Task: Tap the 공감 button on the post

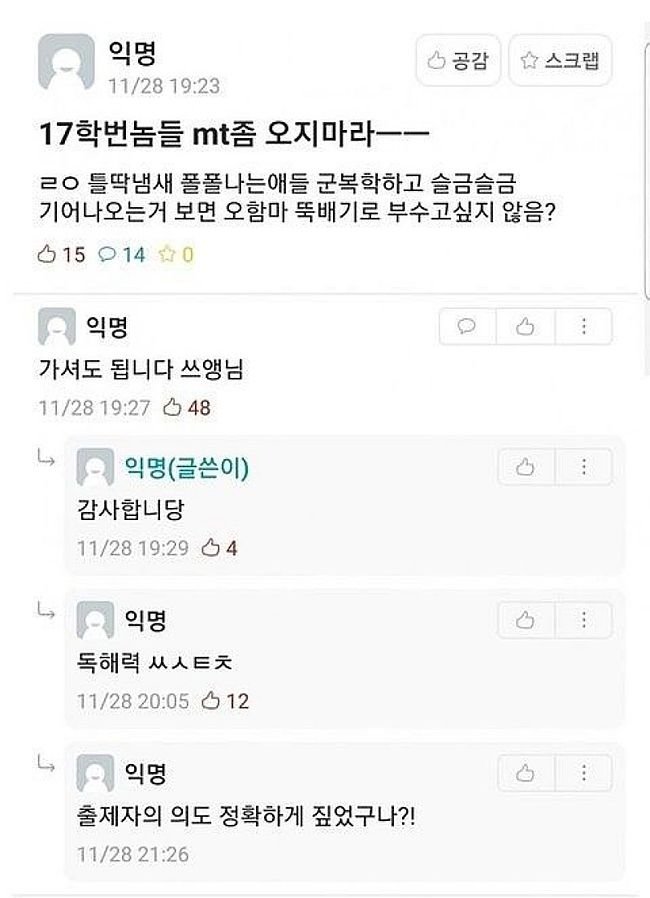Action: coord(458,60)
